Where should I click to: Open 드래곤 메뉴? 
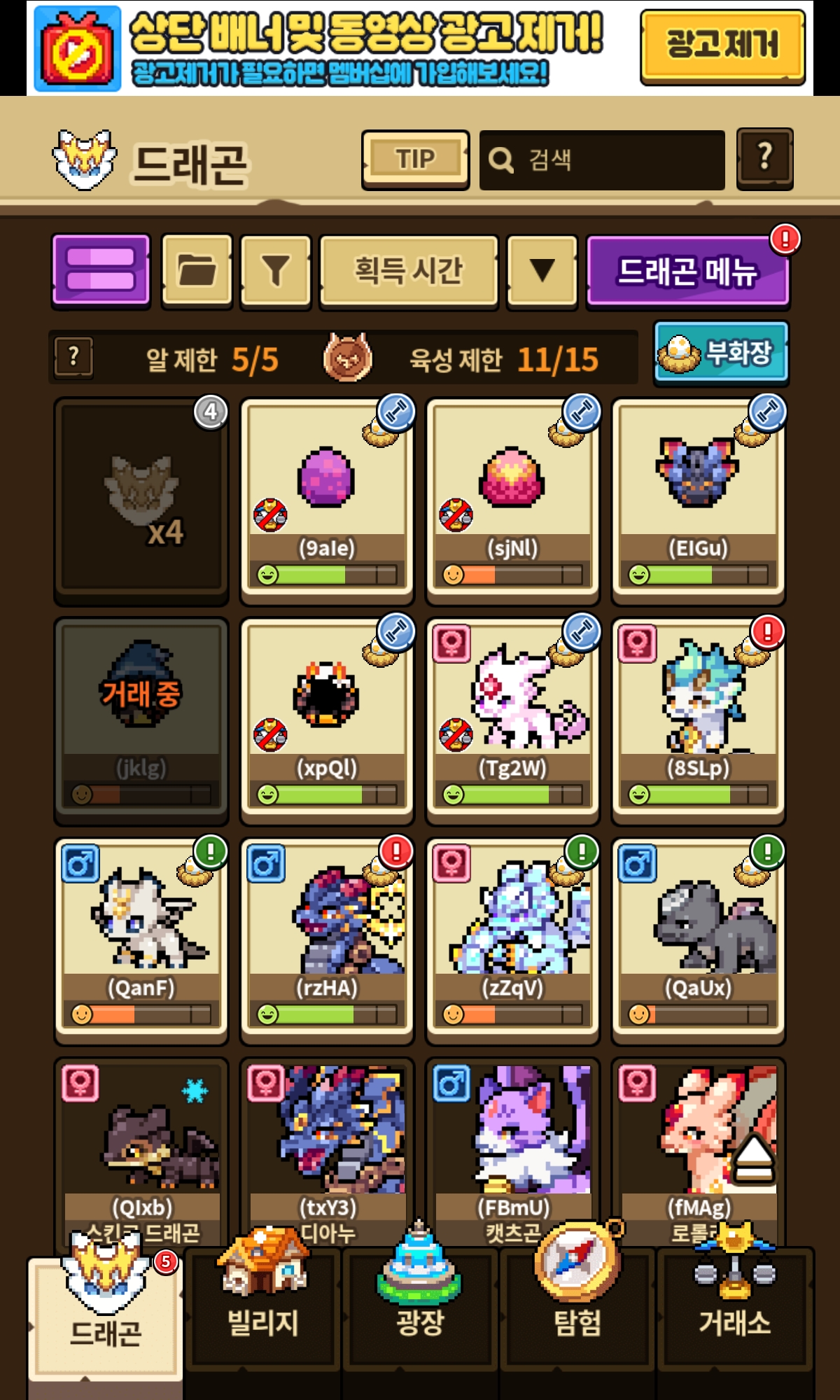point(688,272)
